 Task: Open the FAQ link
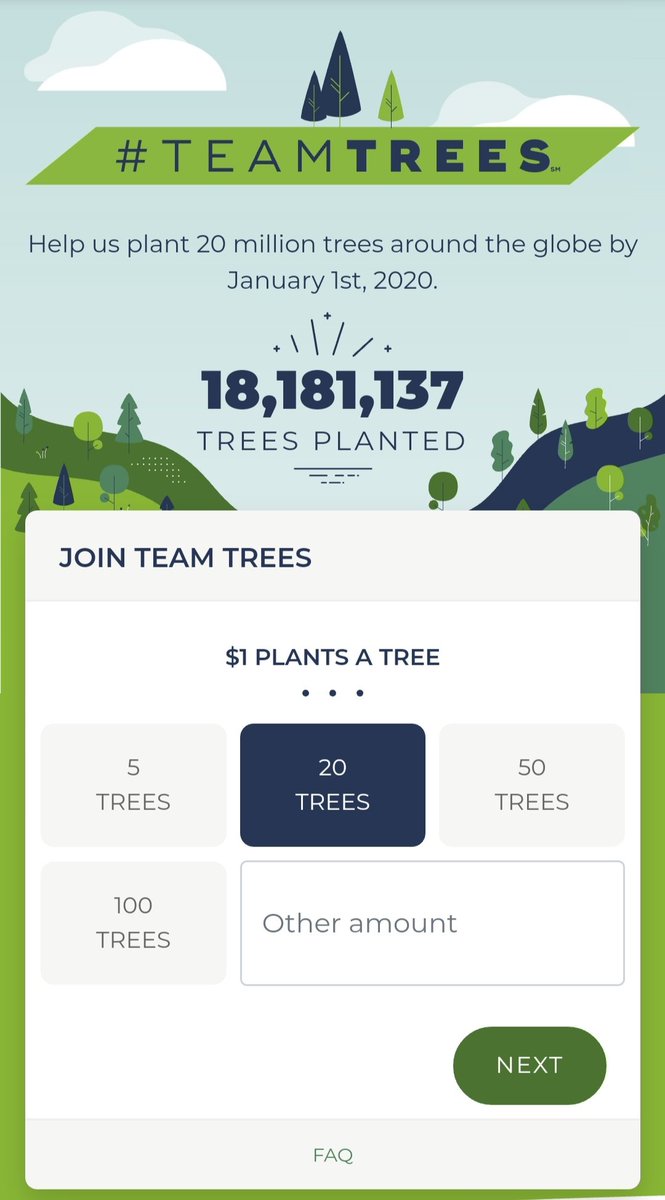pos(332,1155)
